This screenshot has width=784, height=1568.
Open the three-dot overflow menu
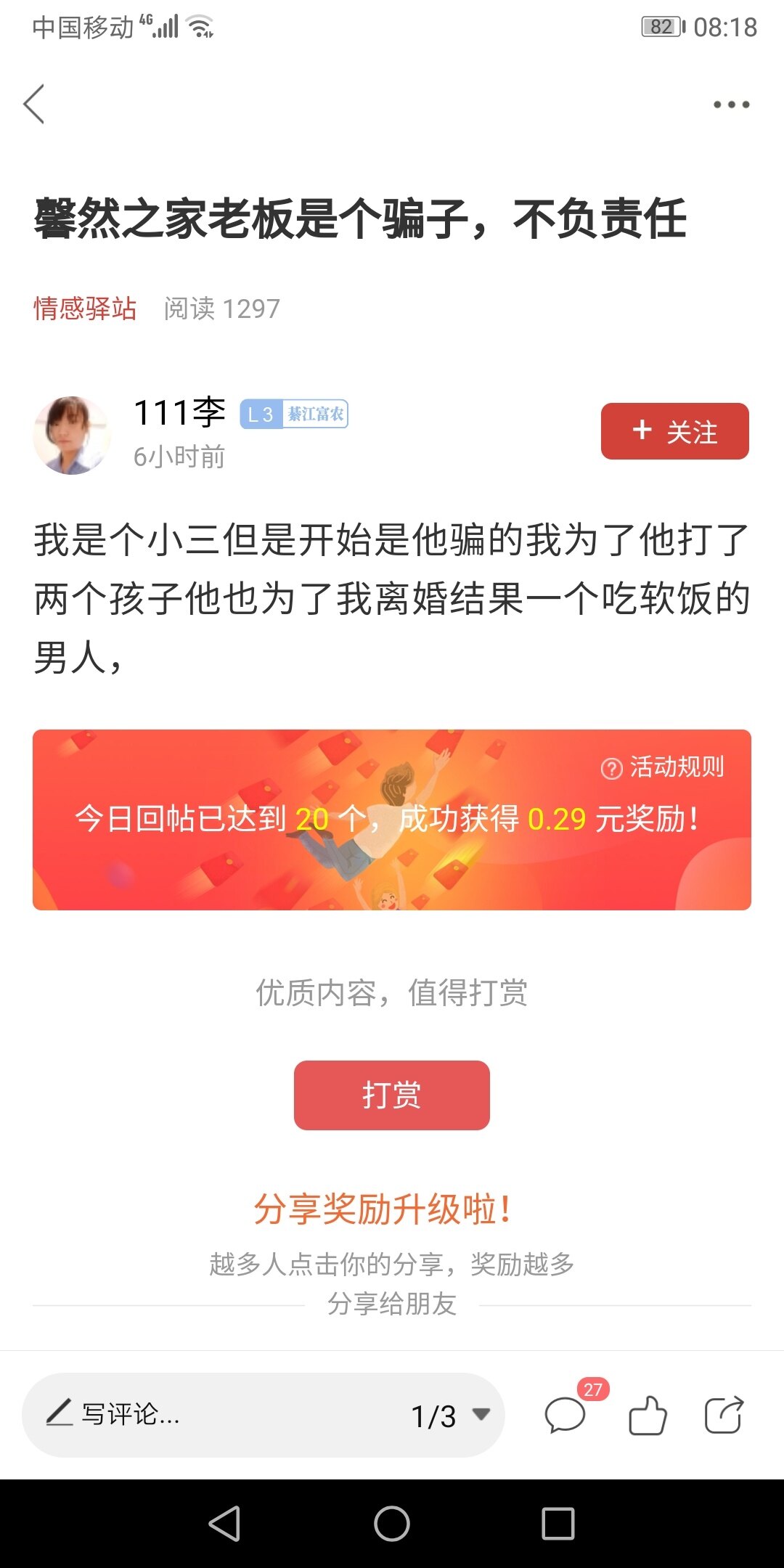pyautogui.click(x=731, y=105)
